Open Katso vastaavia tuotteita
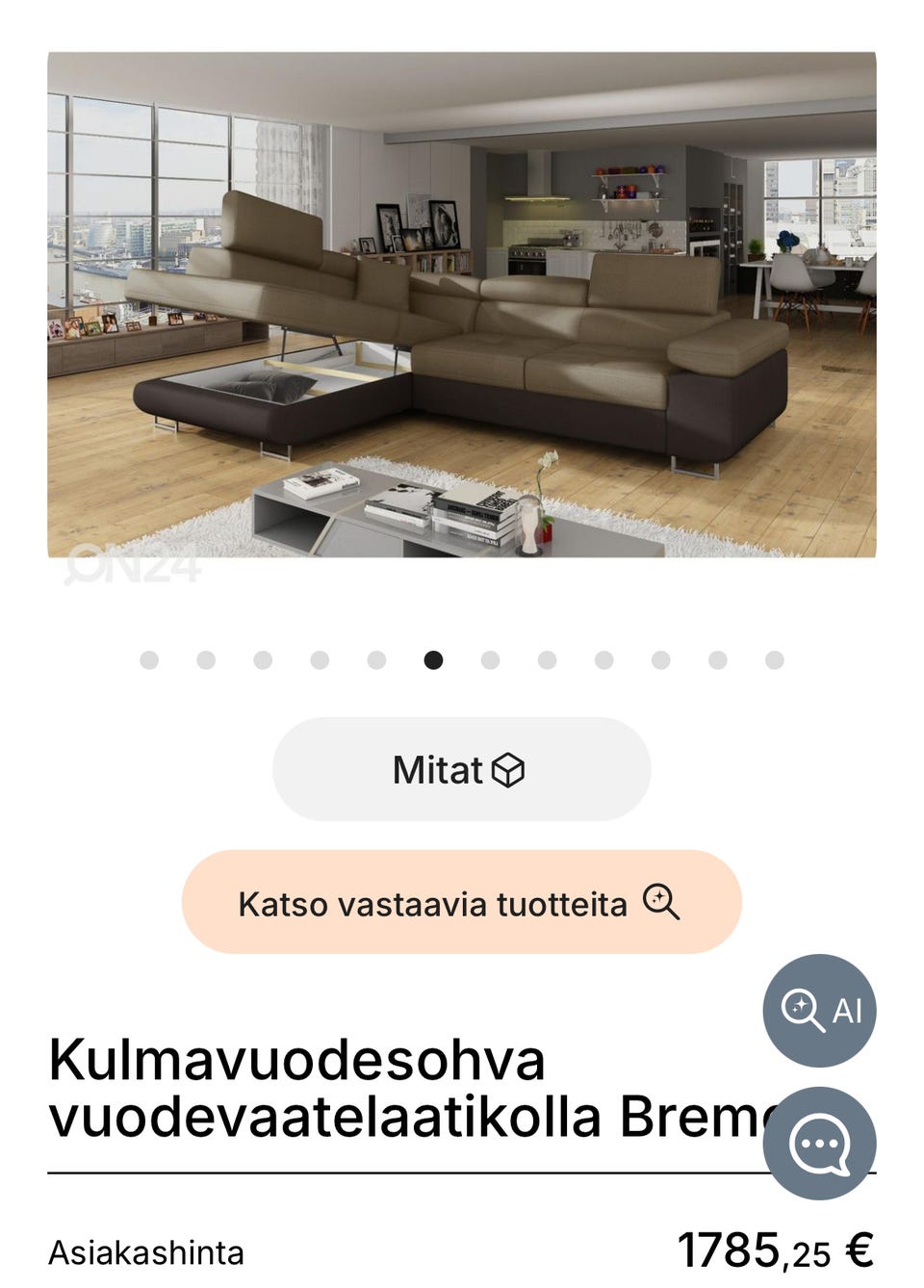The height and width of the screenshot is (1288, 924). coord(460,903)
